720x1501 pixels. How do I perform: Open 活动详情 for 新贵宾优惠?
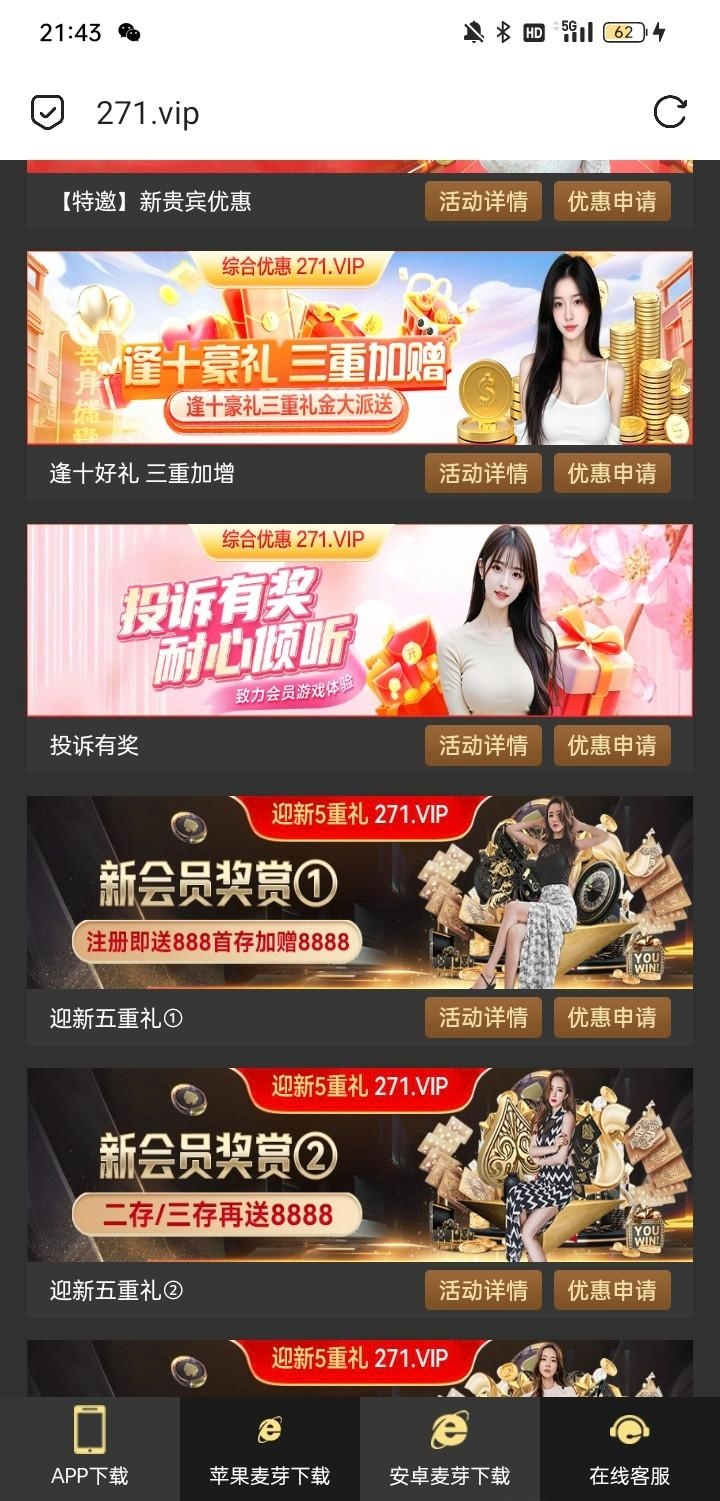[x=483, y=201]
